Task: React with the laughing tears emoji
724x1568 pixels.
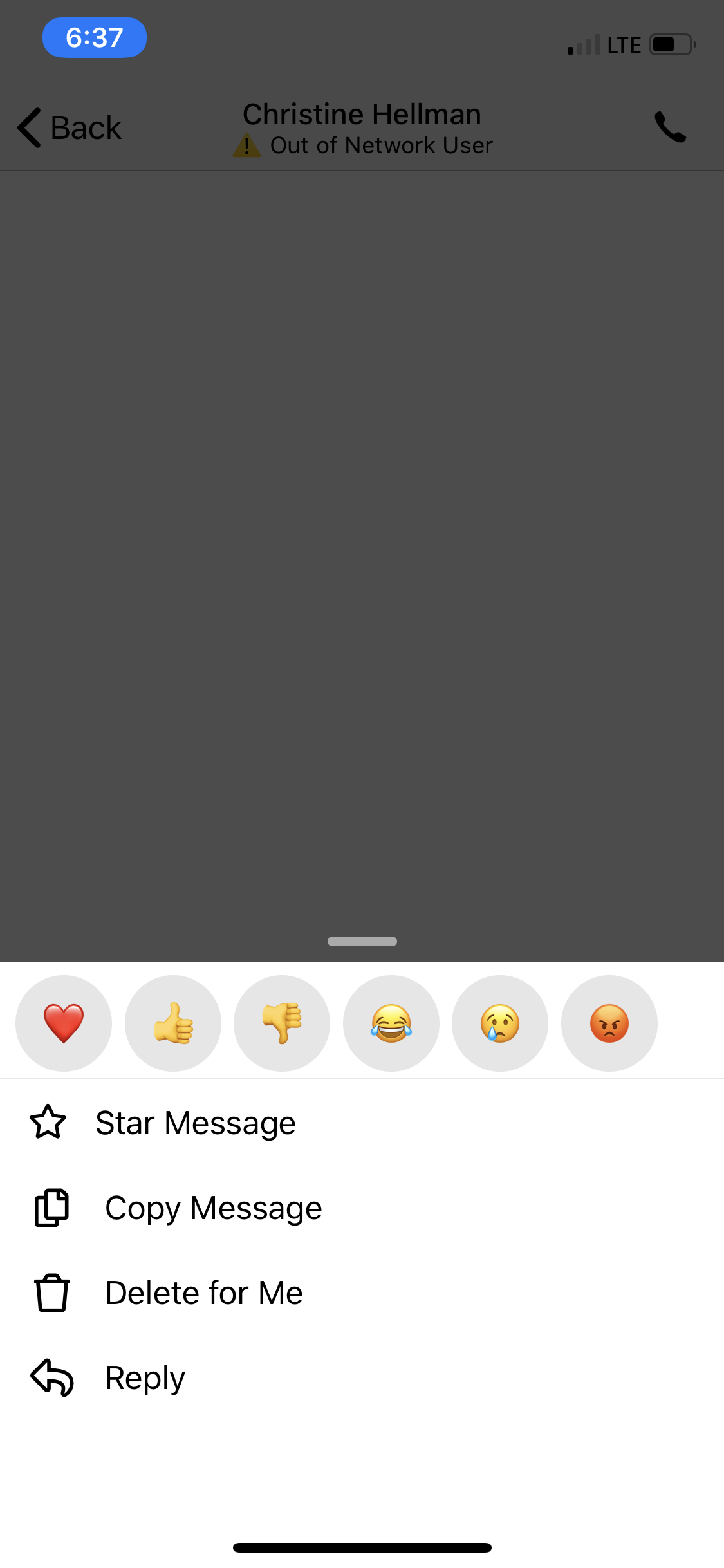Action: 391,1023
